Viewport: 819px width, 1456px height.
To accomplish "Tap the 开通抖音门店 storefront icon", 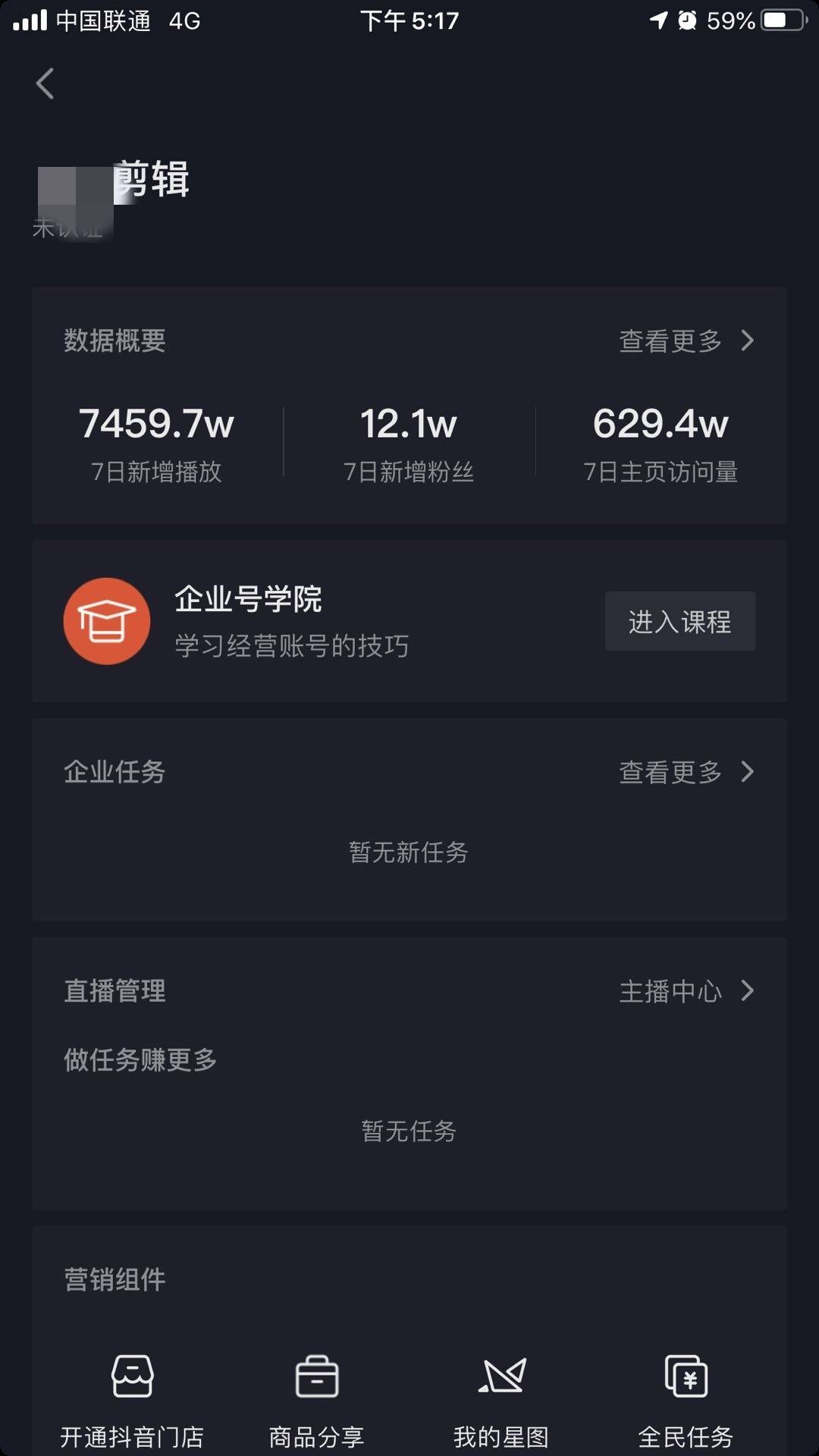I will tap(133, 1374).
